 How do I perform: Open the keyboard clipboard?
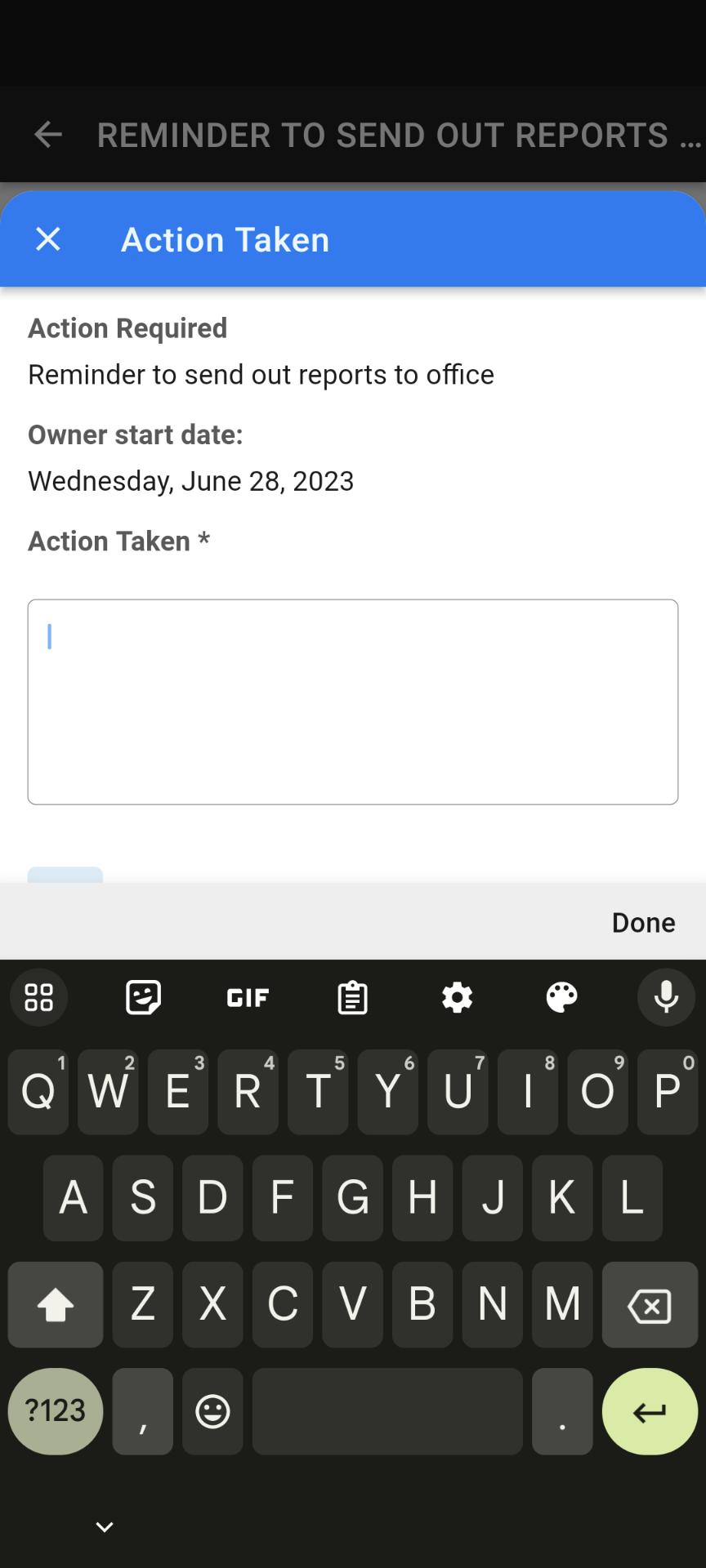pyautogui.click(x=352, y=997)
